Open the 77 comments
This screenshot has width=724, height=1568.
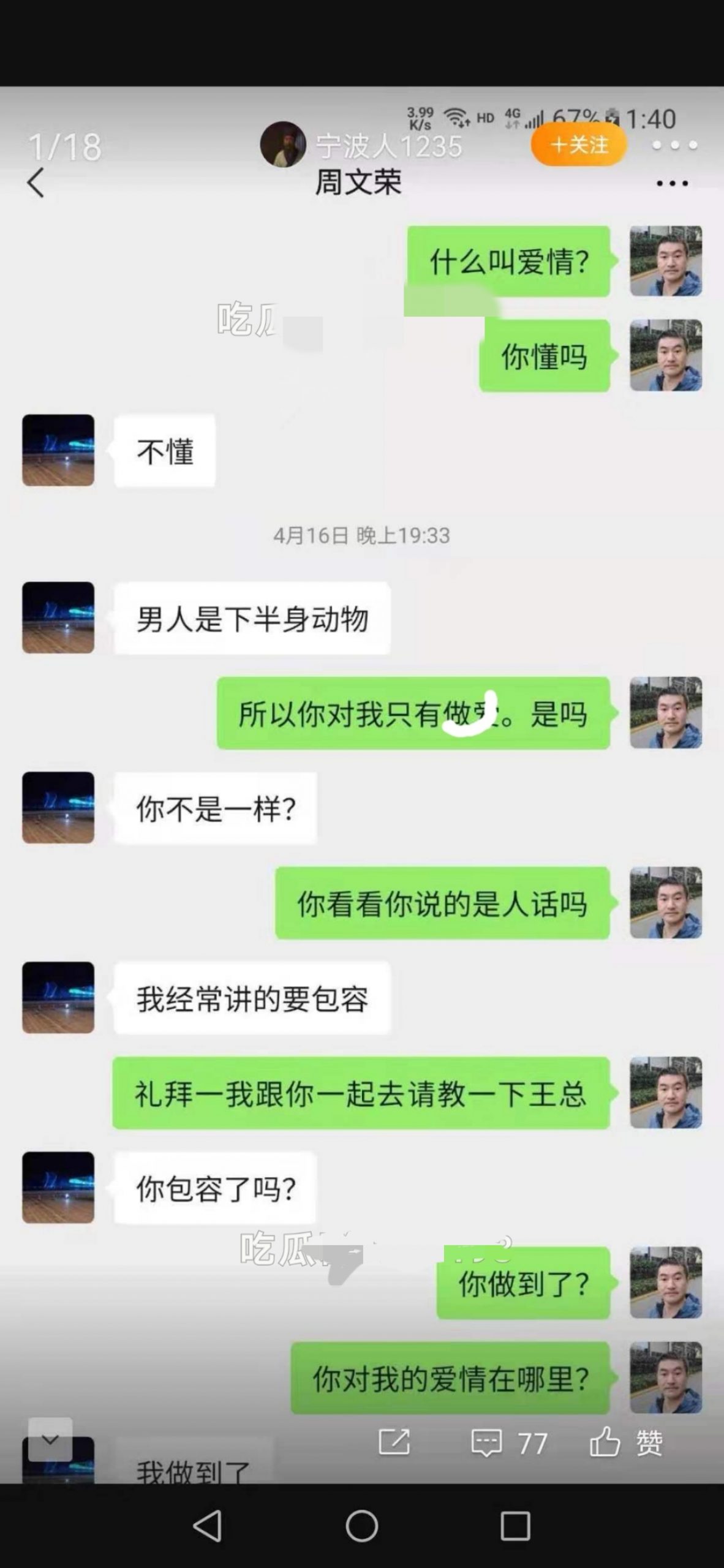pos(508,1443)
